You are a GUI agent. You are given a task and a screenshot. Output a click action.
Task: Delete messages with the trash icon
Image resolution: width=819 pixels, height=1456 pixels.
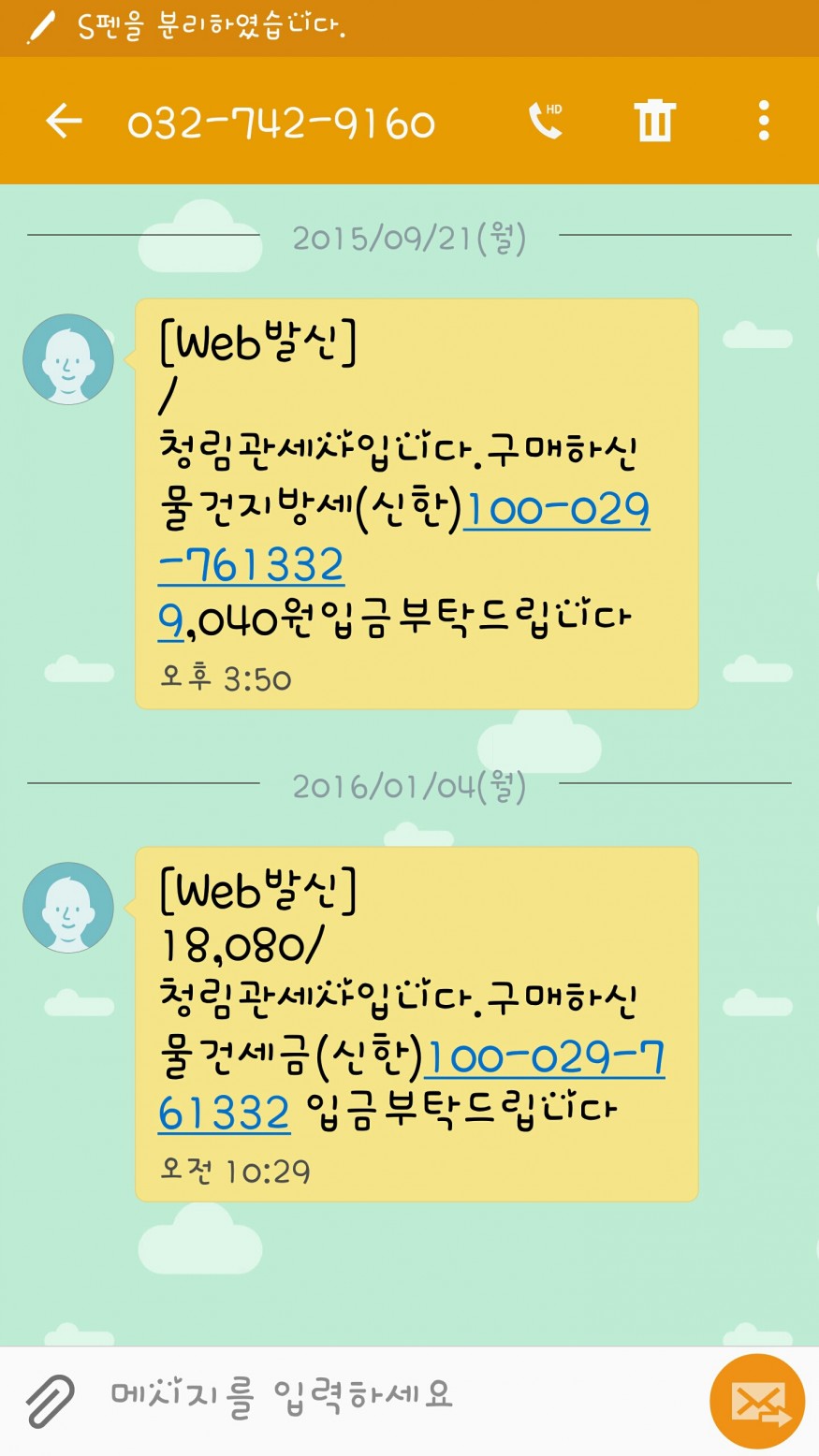click(x=654, y=122)
